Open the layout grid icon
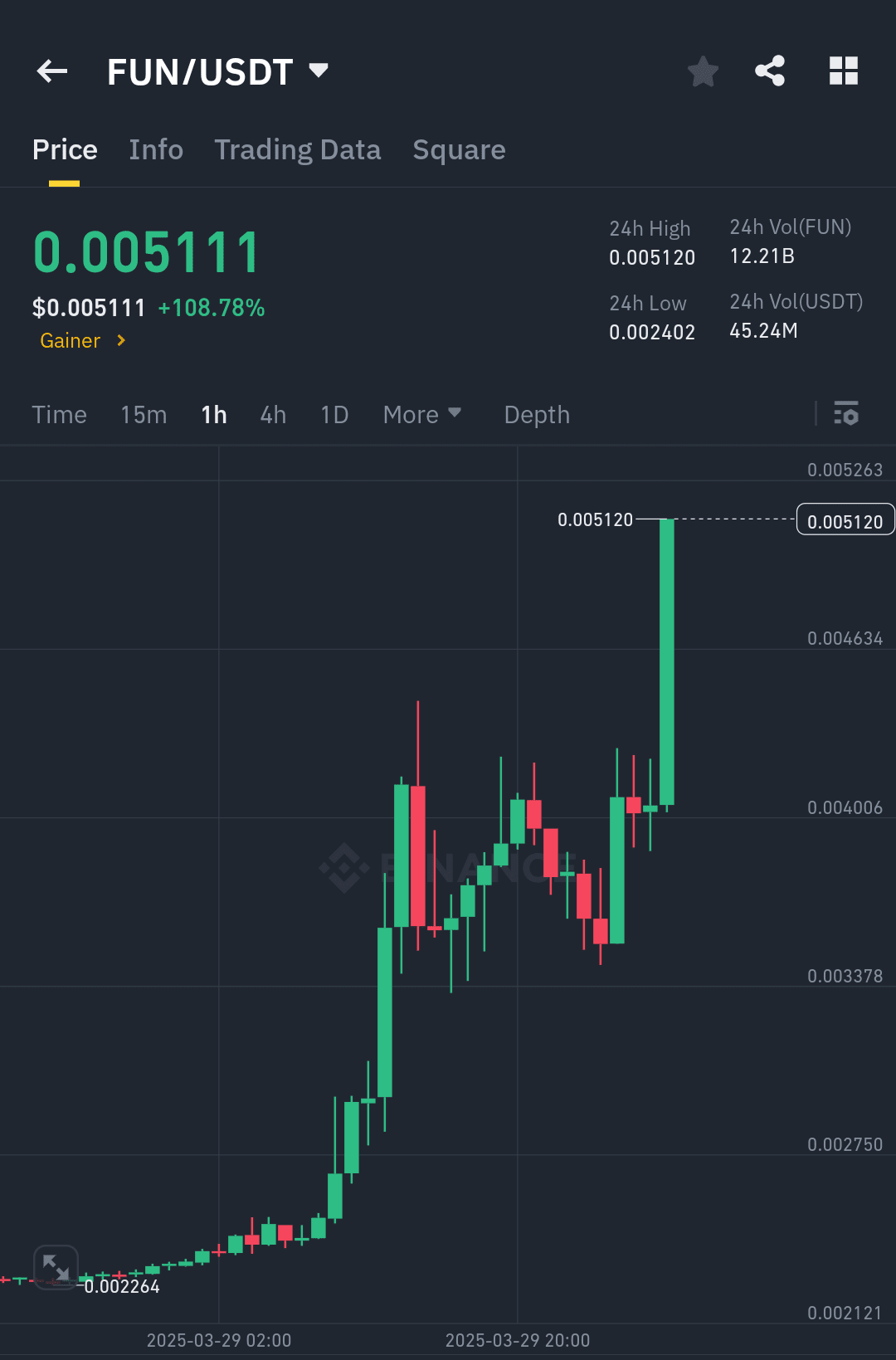The height and width of the screenshot is (1360, 896). [844, 71]
